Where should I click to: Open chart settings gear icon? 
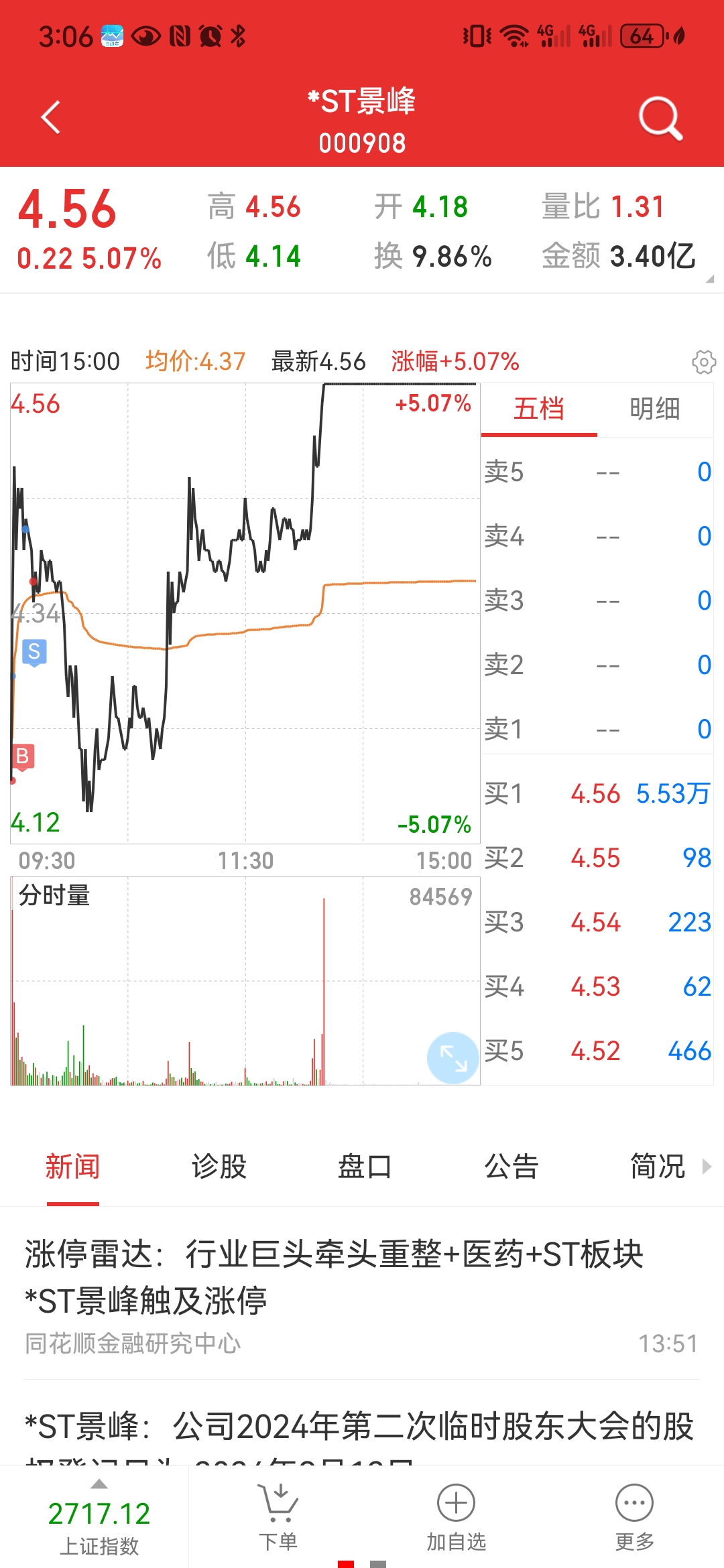(x=703, y=362)
